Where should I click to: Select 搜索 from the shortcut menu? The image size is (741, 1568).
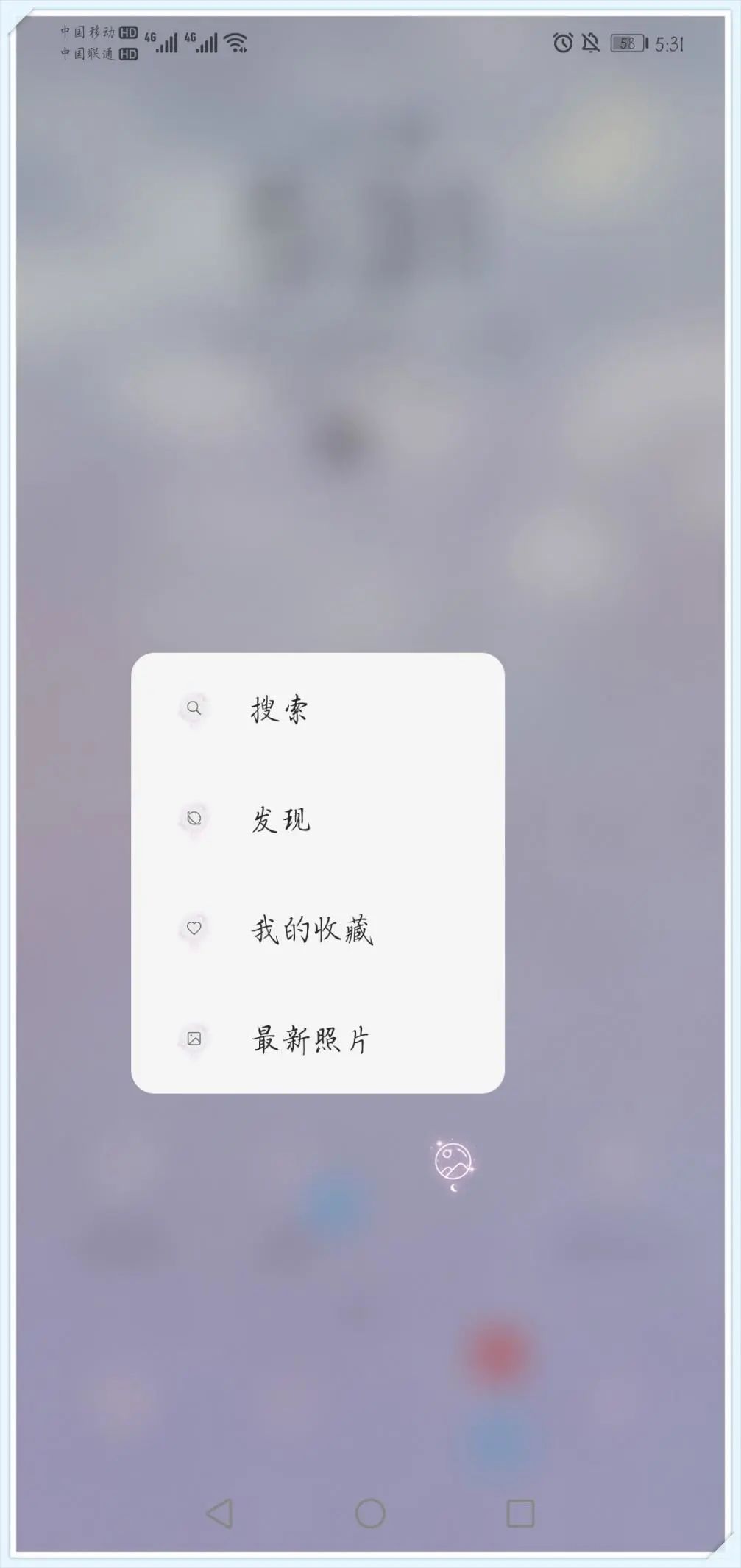point(280,709)
